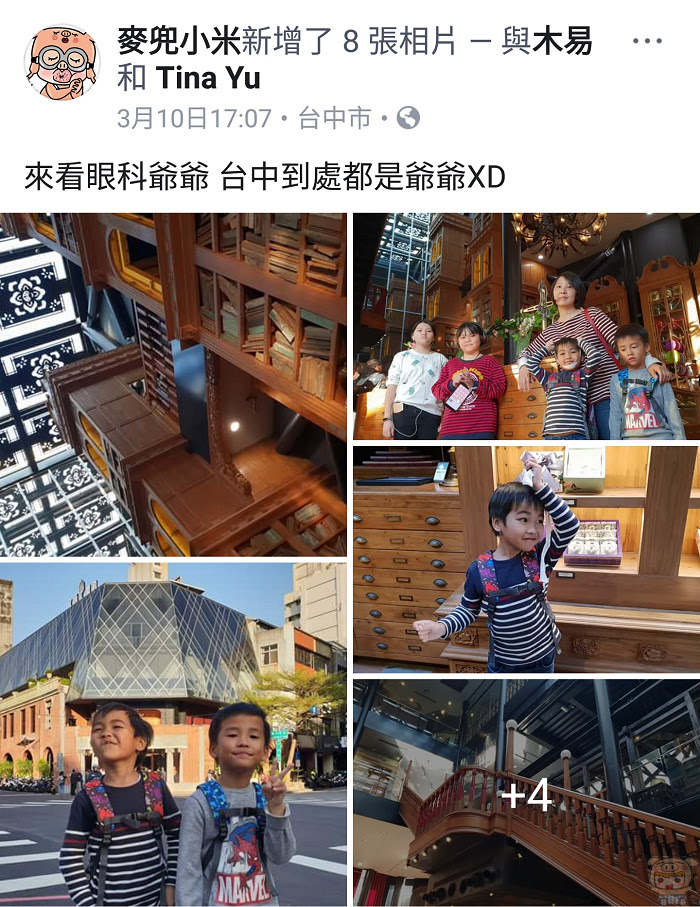View tagged friend 木易's profile
The height and width of the screenshot is (907, 700).
click(561, 42)
